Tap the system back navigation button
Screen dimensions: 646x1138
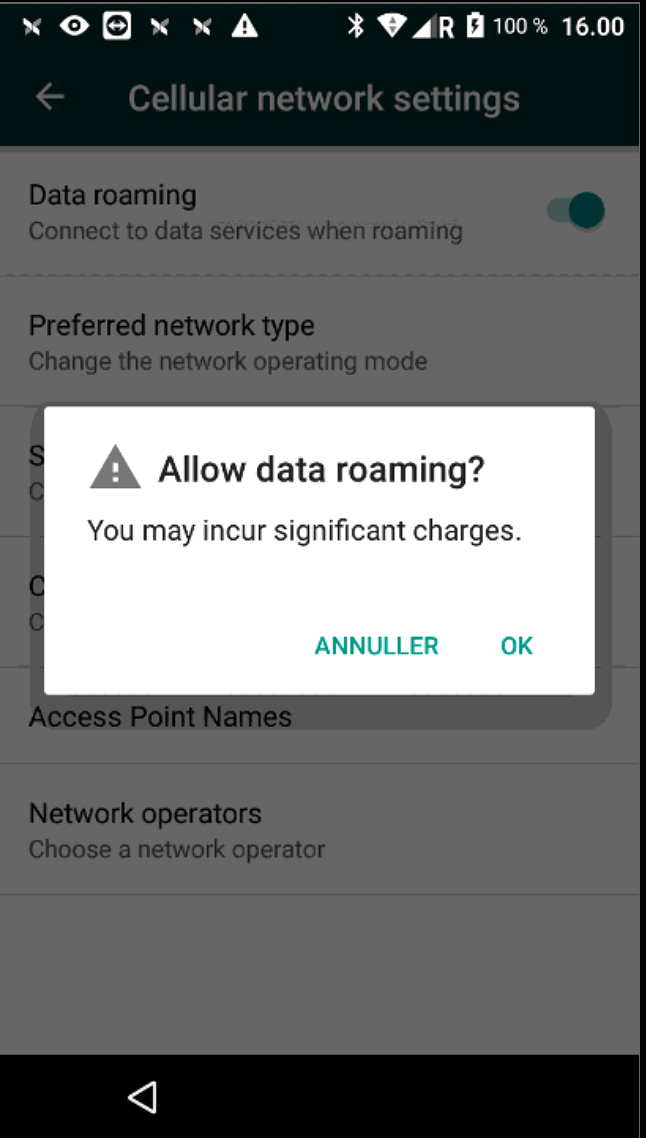point(142,1097)
